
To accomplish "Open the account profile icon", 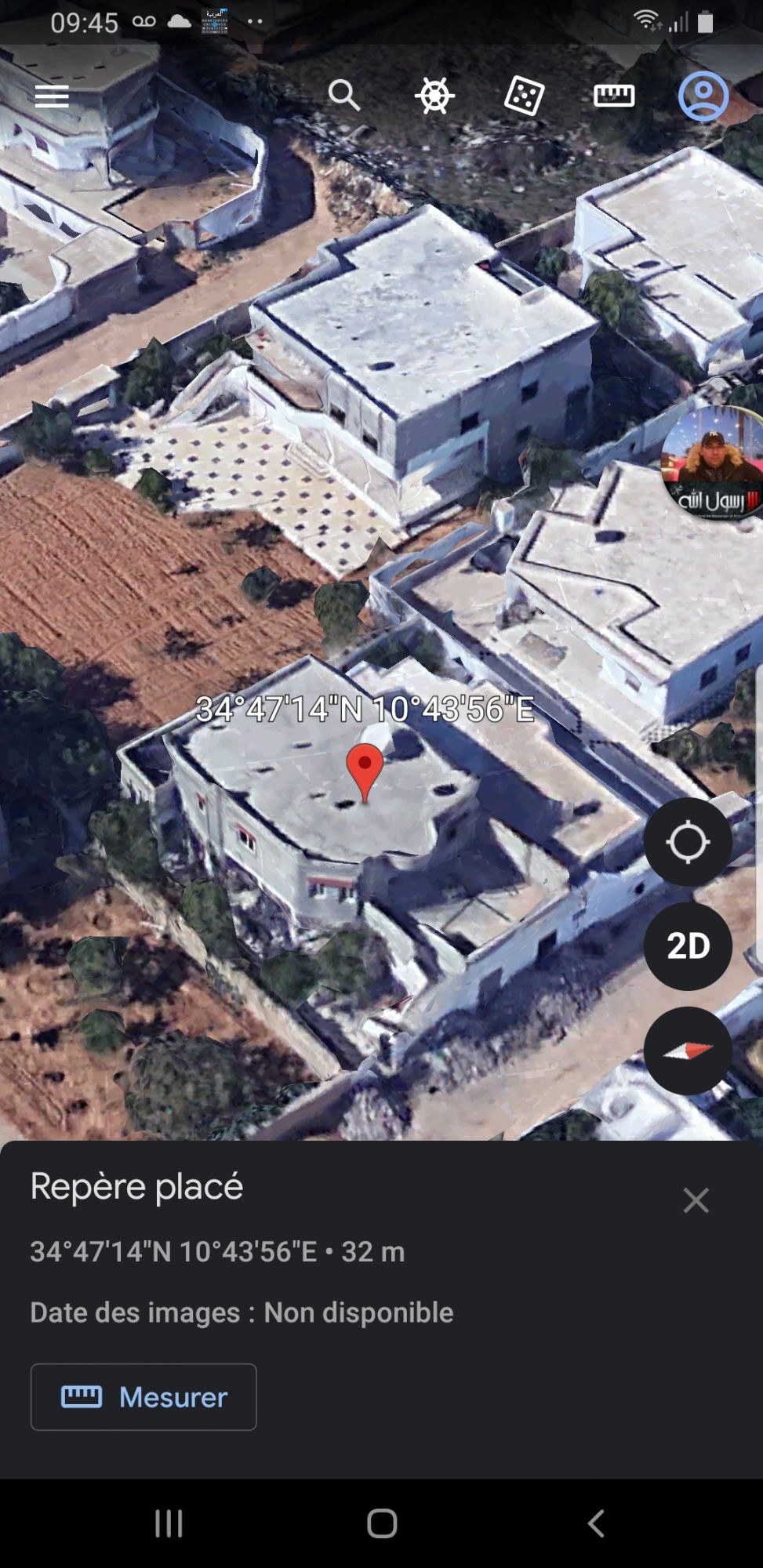I will point(703,96).
